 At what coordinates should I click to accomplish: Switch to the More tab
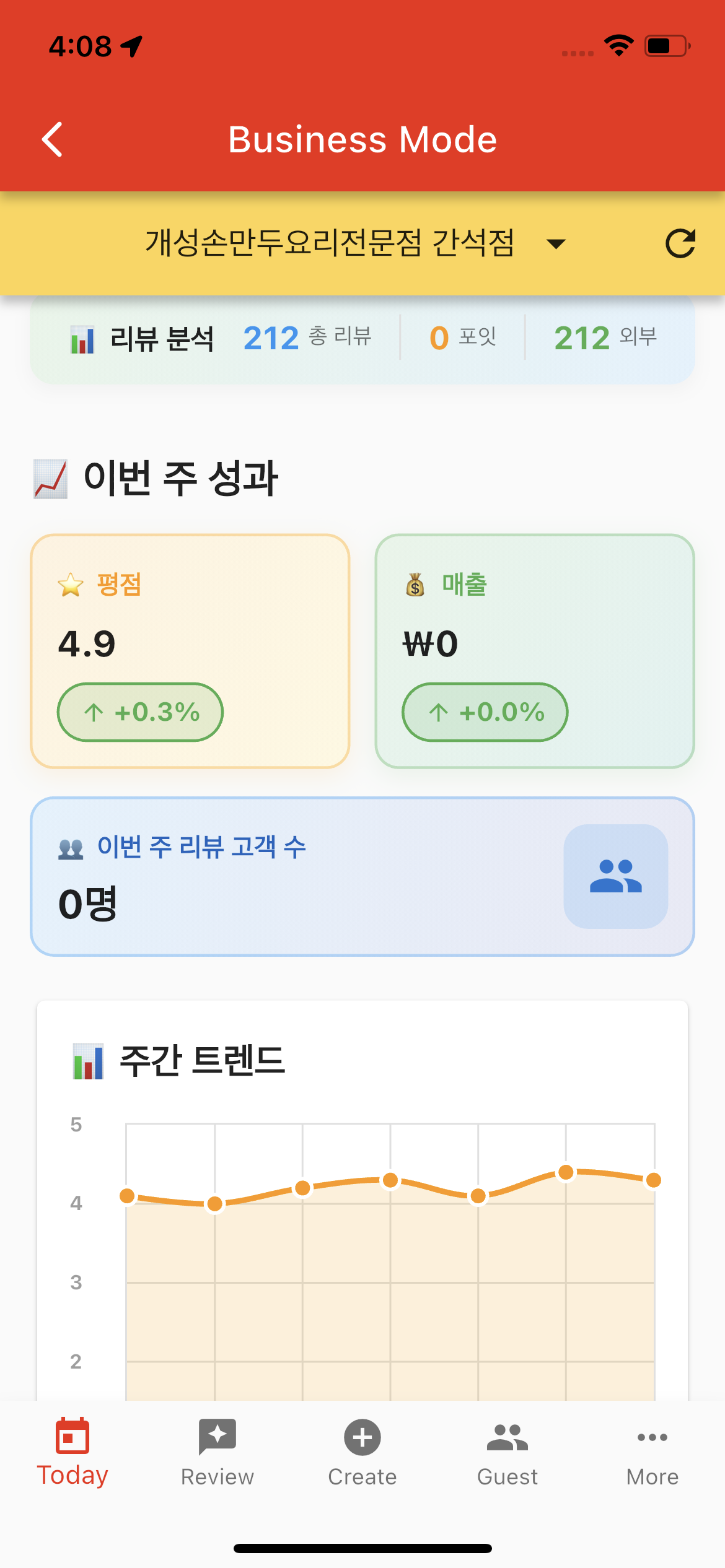[x=651, y=1449]
